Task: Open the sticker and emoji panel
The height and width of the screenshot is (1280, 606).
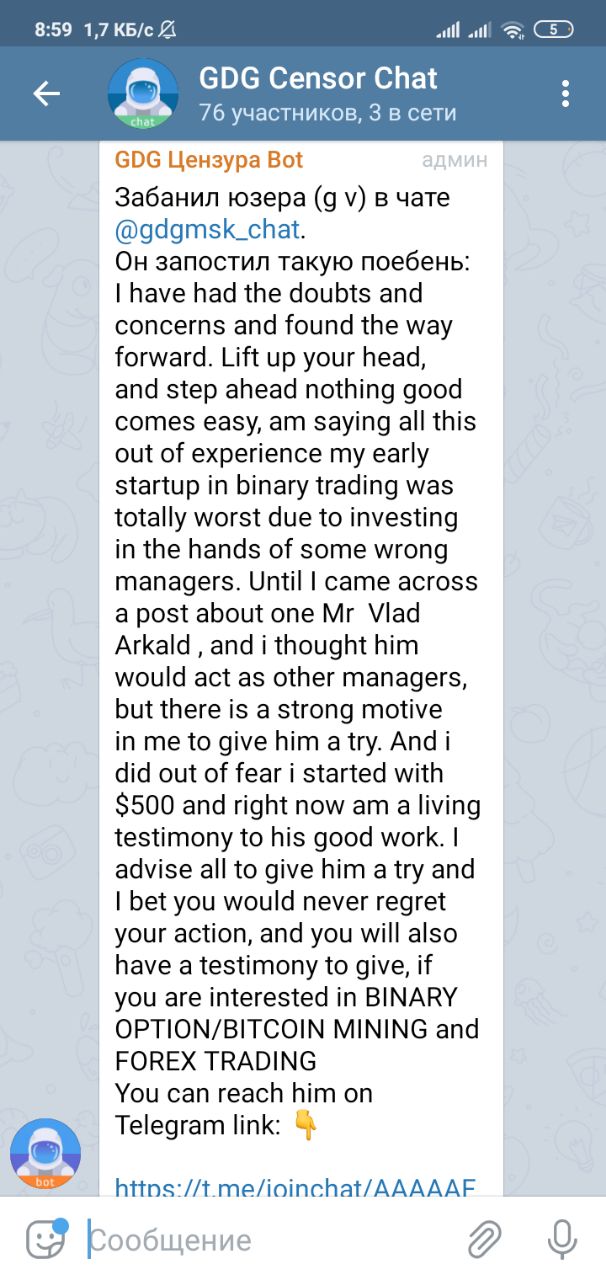Action: coord(46,1240)
